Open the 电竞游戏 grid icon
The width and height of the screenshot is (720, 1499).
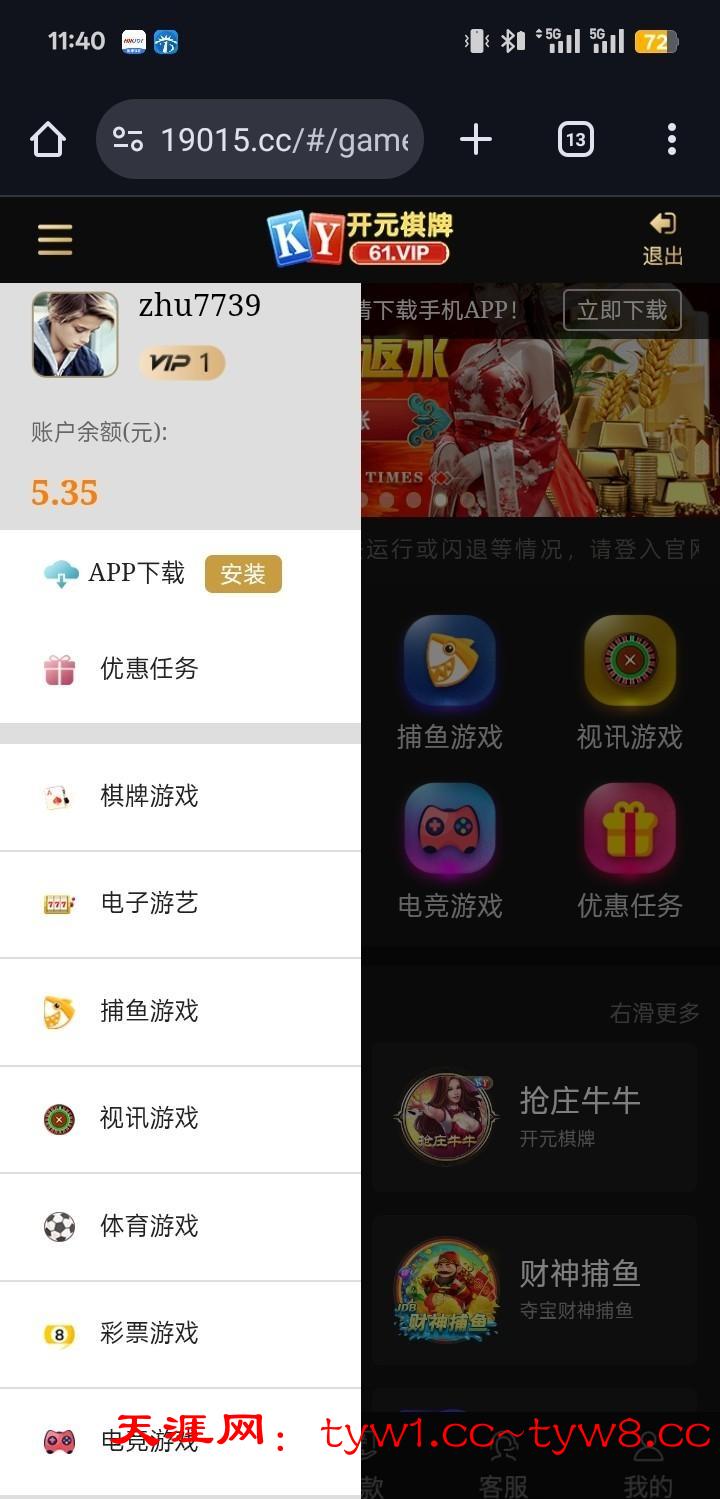coord(450,850)
